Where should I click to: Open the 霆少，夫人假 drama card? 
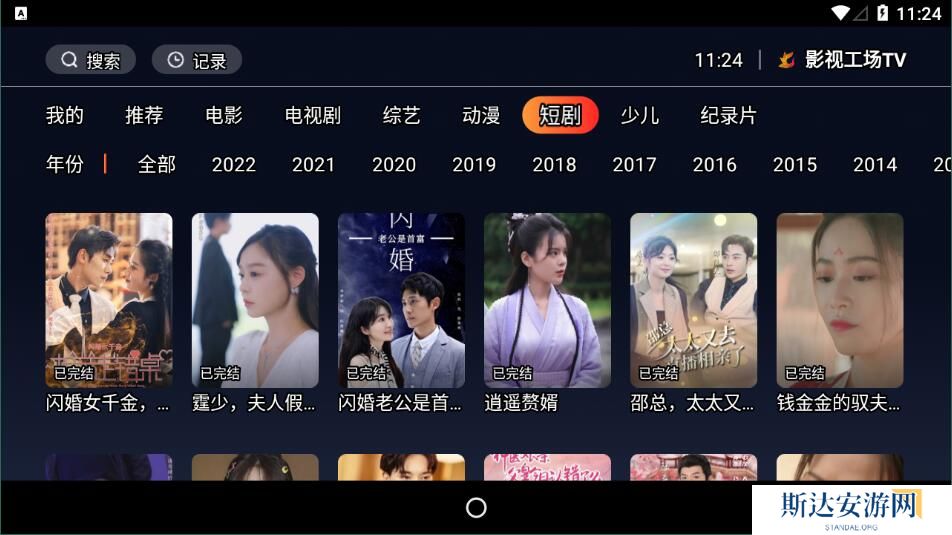255,300
